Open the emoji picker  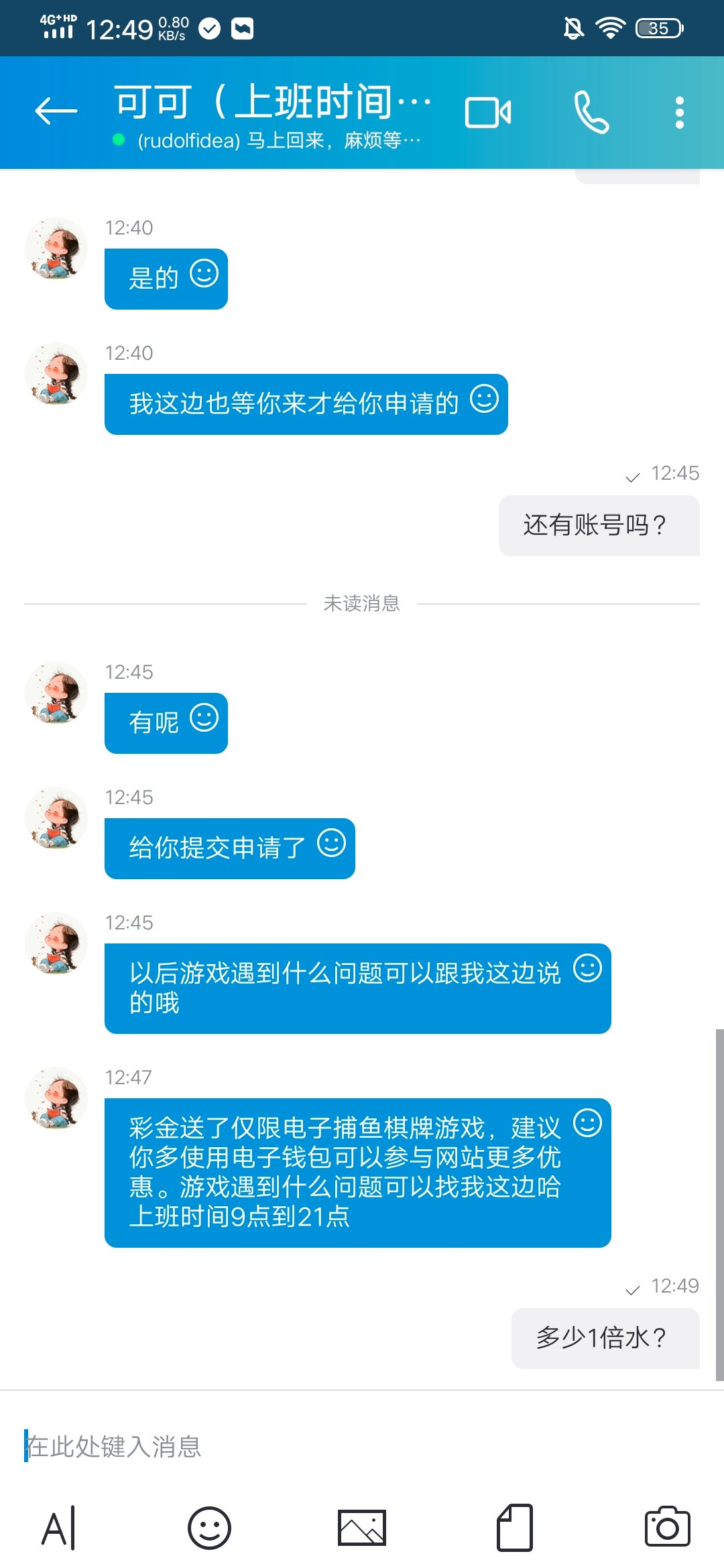click(x=209, y=1528)
